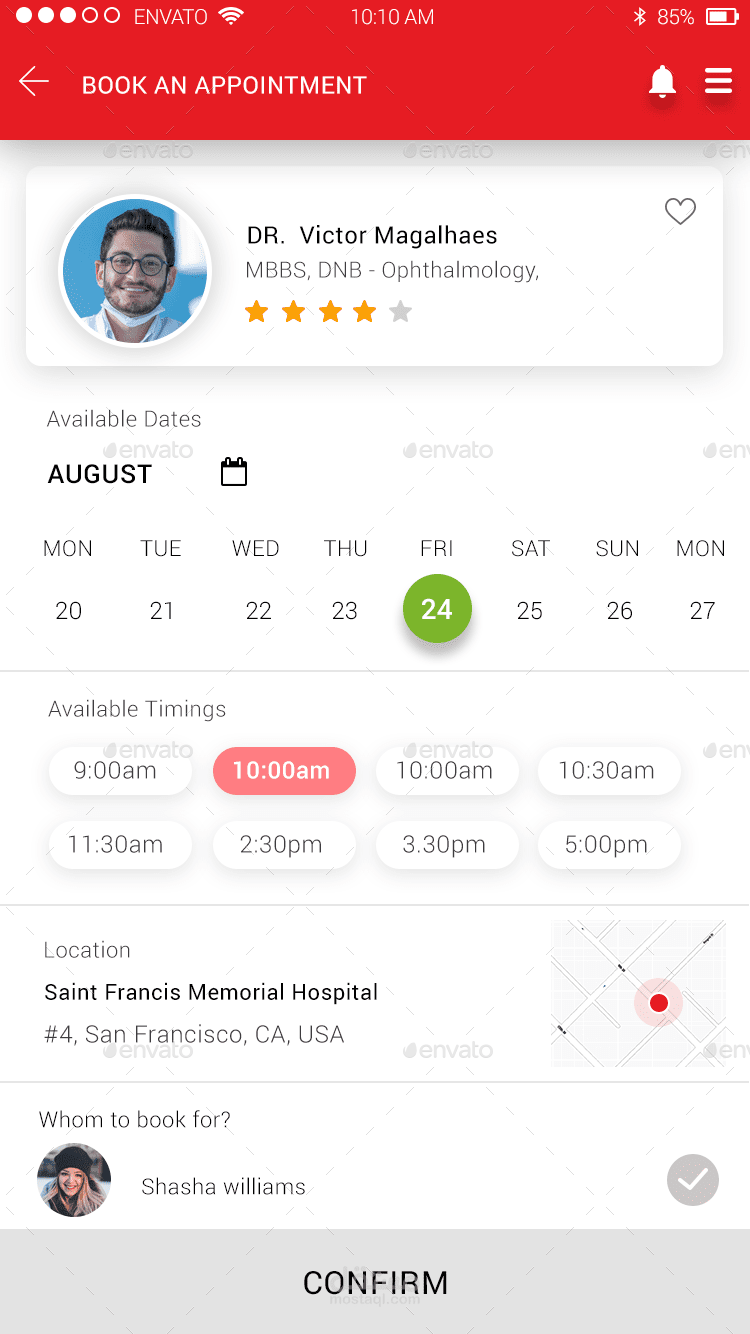Check Shasha williams as the patient
The width and height of the screenshot is (750, 1334).
692,1180
